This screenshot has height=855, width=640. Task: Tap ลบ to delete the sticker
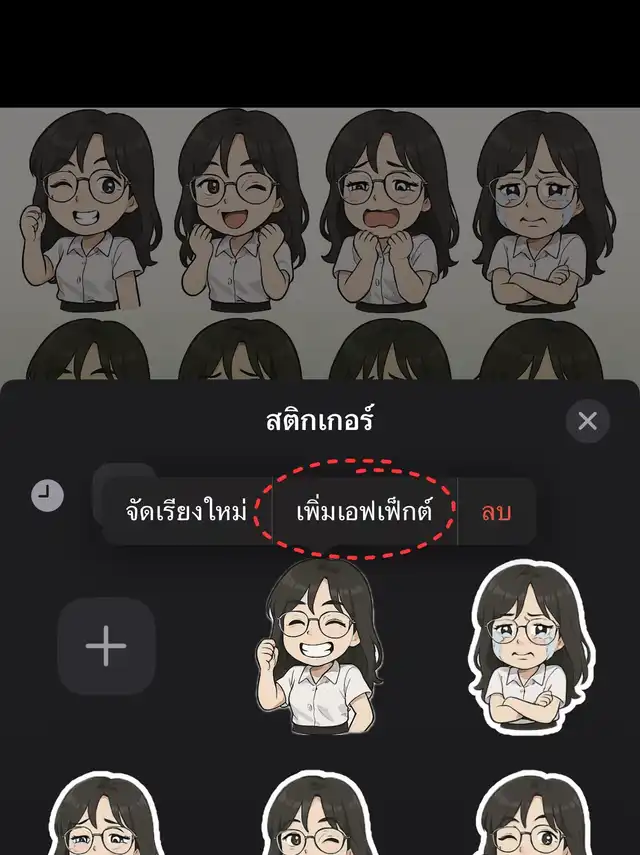point(496,512)
